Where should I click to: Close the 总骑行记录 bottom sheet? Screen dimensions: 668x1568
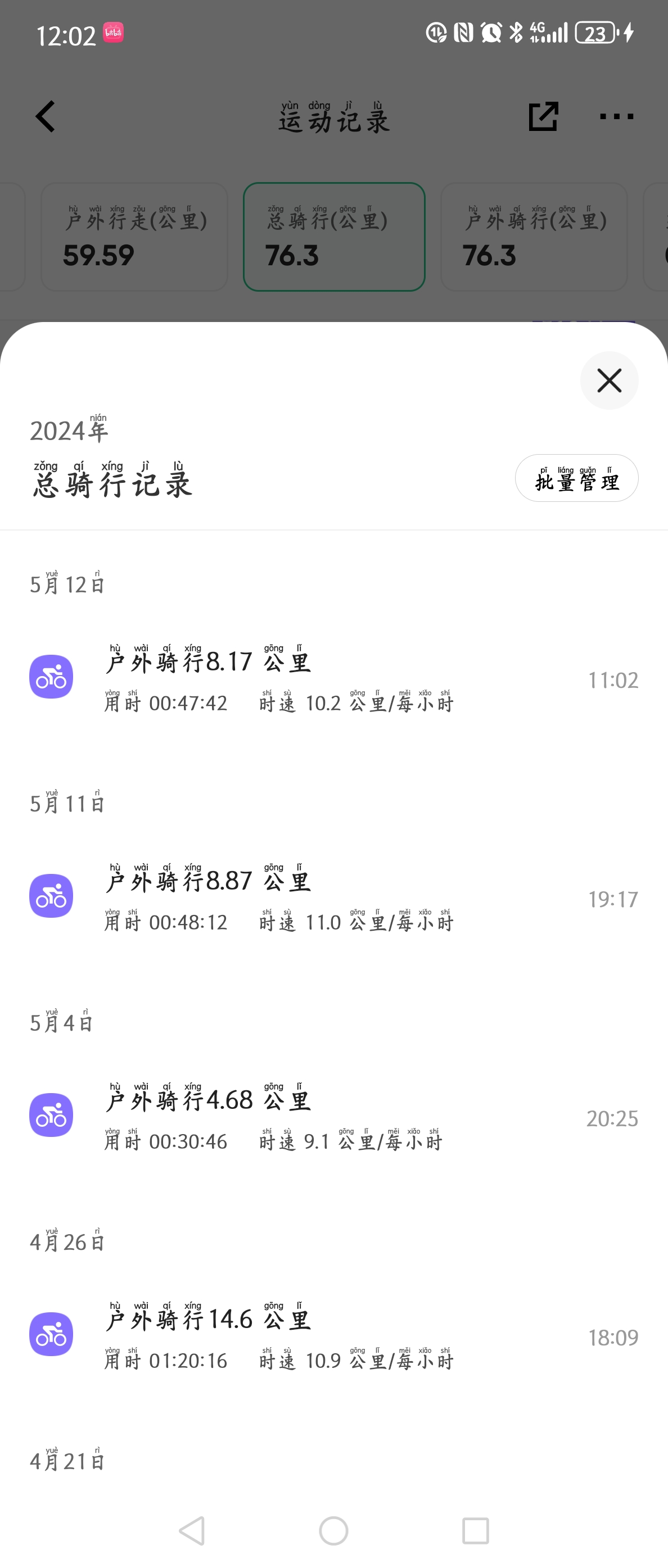609,380
